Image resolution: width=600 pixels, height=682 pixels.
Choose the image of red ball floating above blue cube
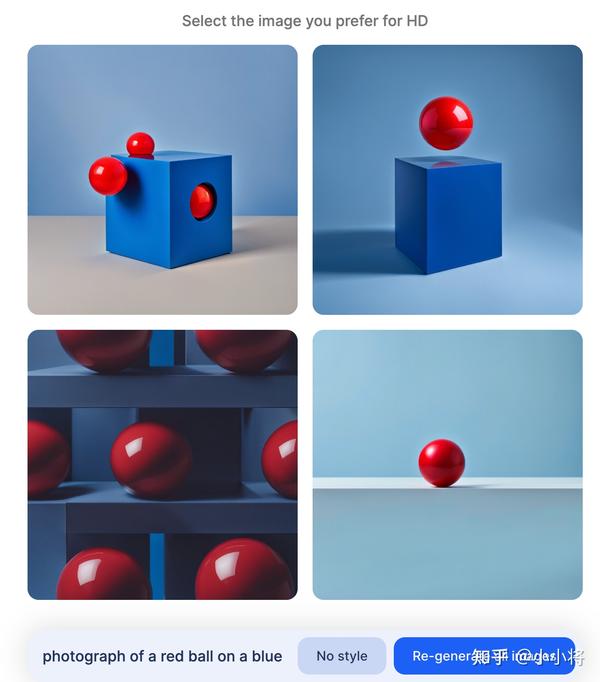[x=447, y=180]
